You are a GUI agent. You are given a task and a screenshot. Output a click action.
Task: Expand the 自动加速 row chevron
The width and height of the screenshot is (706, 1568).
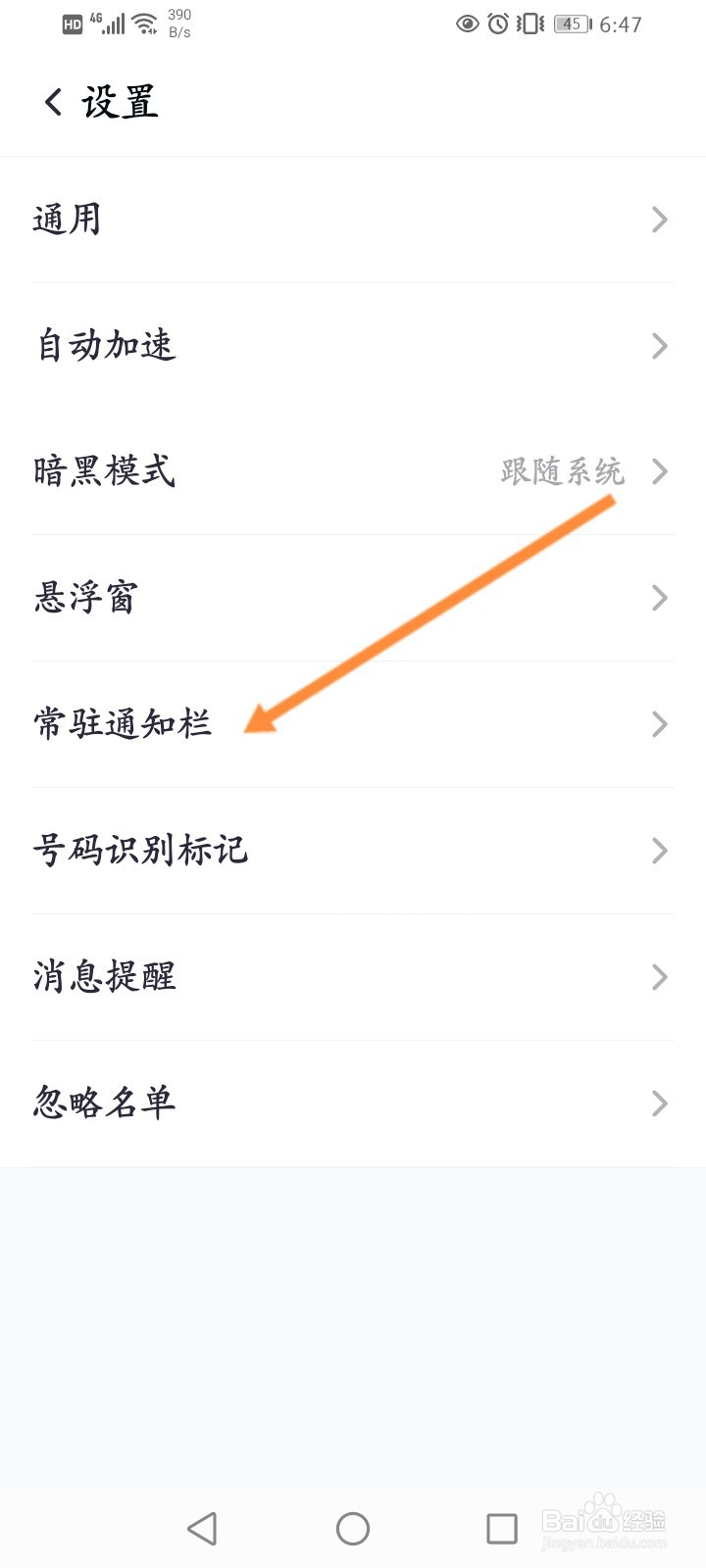coord(659,345)
